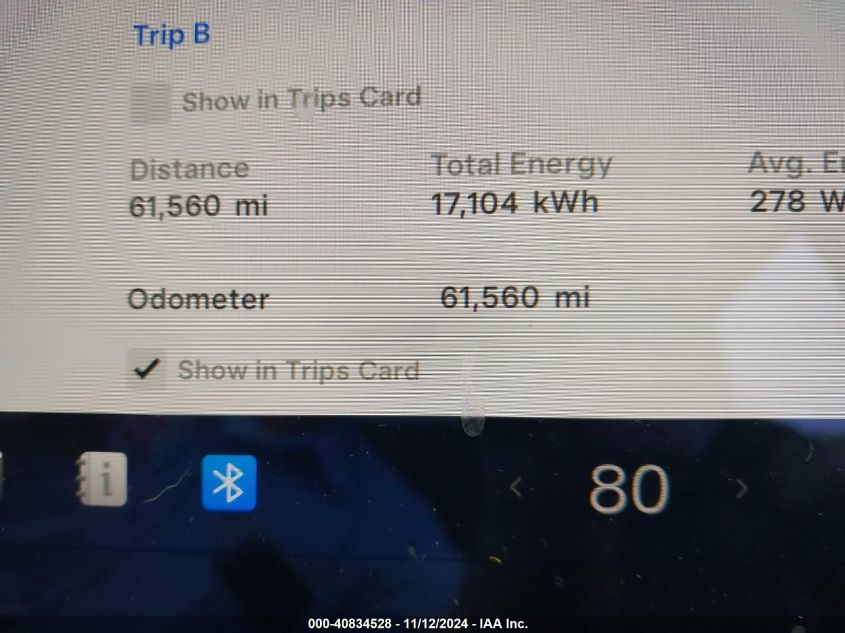Open the owner's manual icon
This screenshot has height=633, width=845.
pyautogui.click(x=103, y=480)
